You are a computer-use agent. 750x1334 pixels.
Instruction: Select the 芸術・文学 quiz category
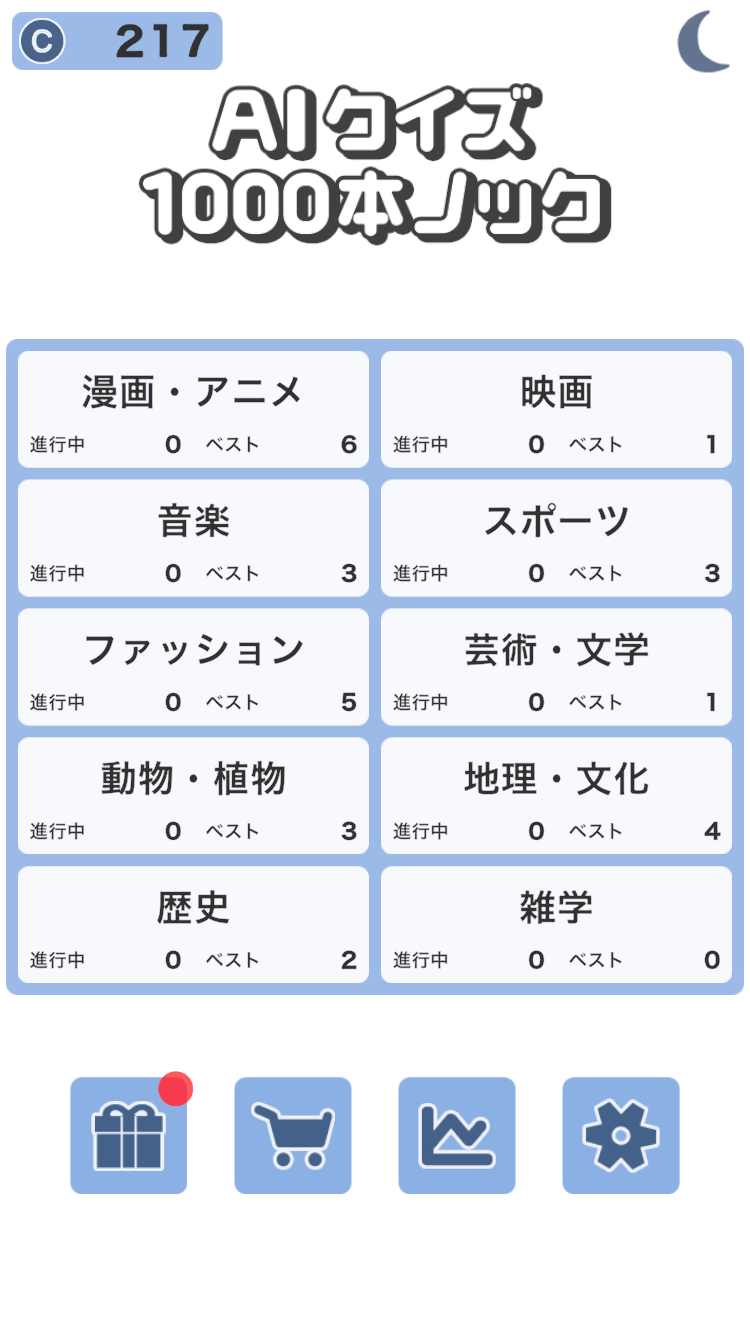556,667
